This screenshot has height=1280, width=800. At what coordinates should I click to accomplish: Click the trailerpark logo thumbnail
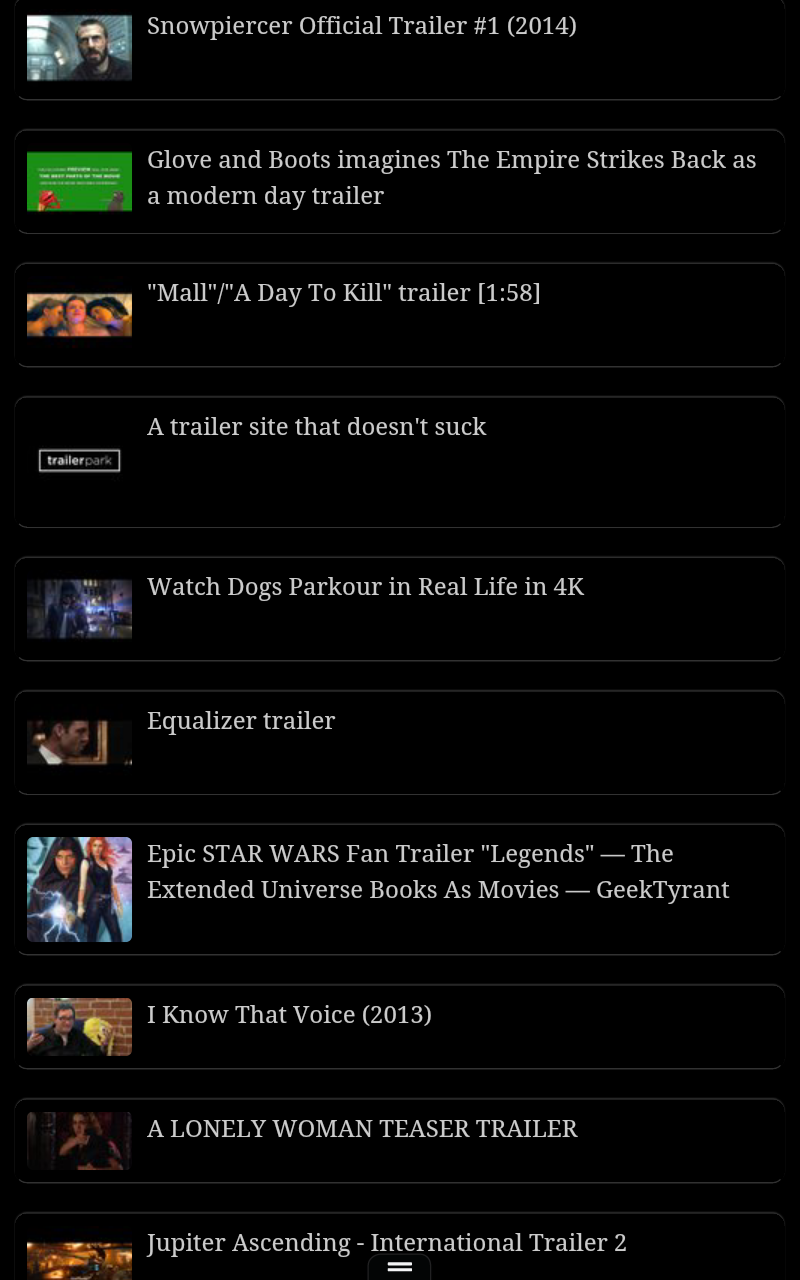(79, 461)
